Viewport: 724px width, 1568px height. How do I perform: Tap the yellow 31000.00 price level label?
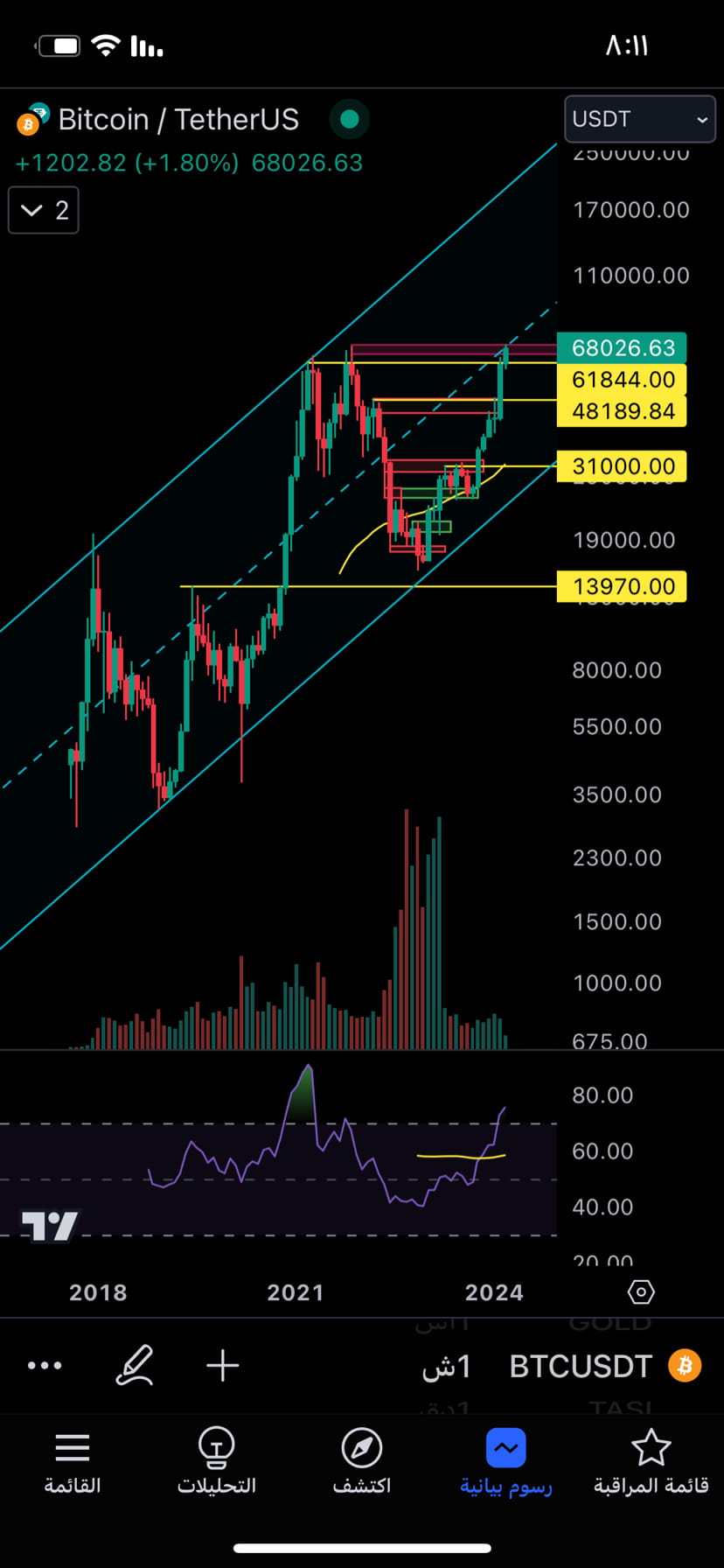(x=622, y=466)
